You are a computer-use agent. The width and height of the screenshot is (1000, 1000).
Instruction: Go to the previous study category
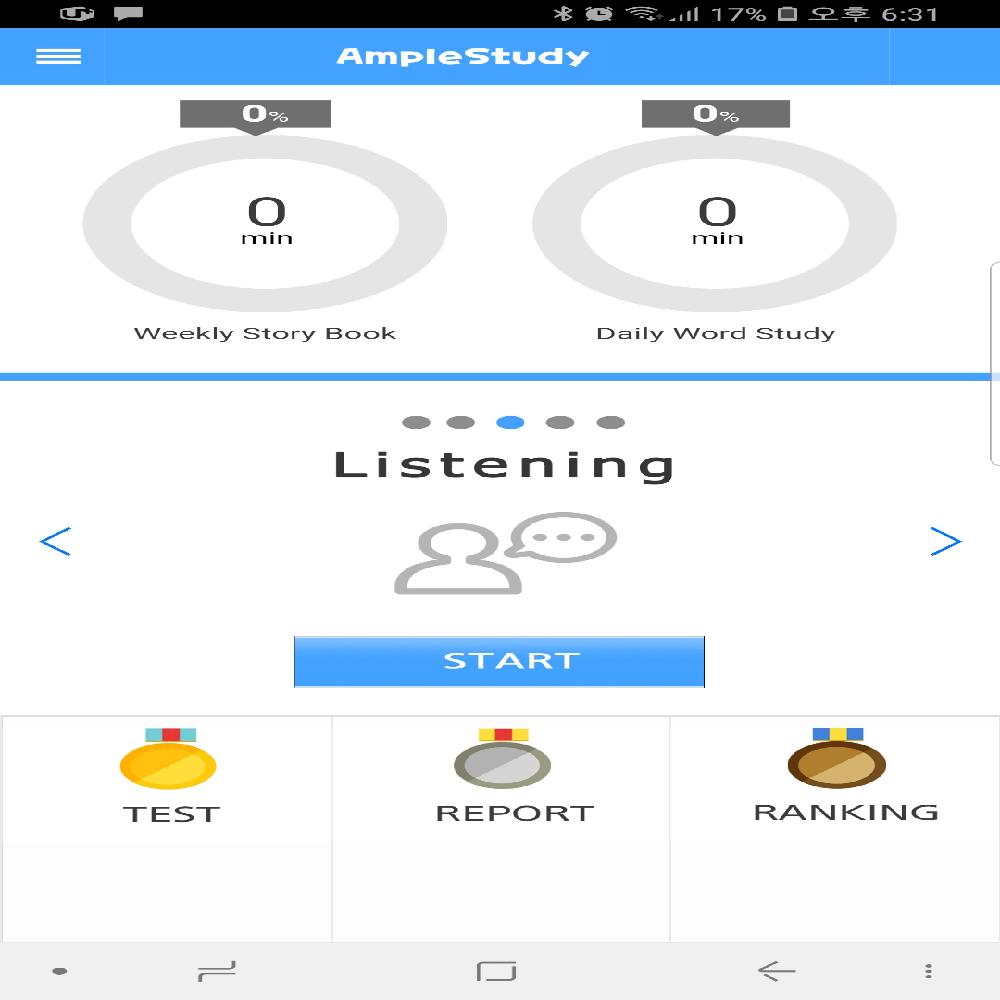55,542
